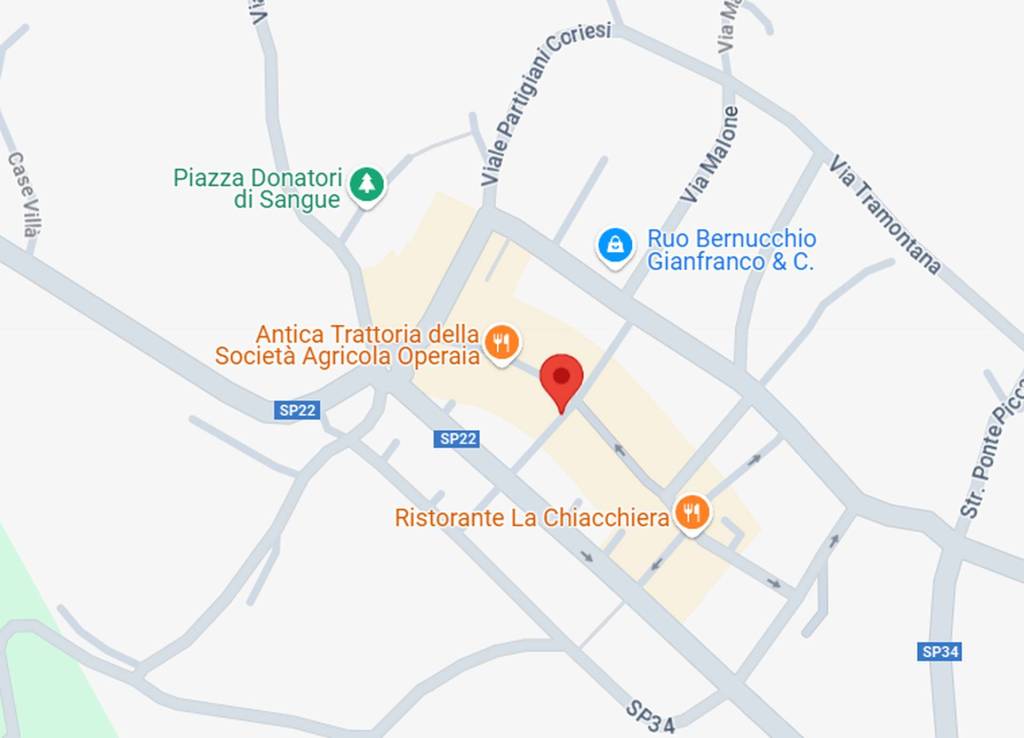This screenshot has width=1024, height=738.
Task: Select Piazza Donatori di Sangue park marker
Action: (368, 183)
